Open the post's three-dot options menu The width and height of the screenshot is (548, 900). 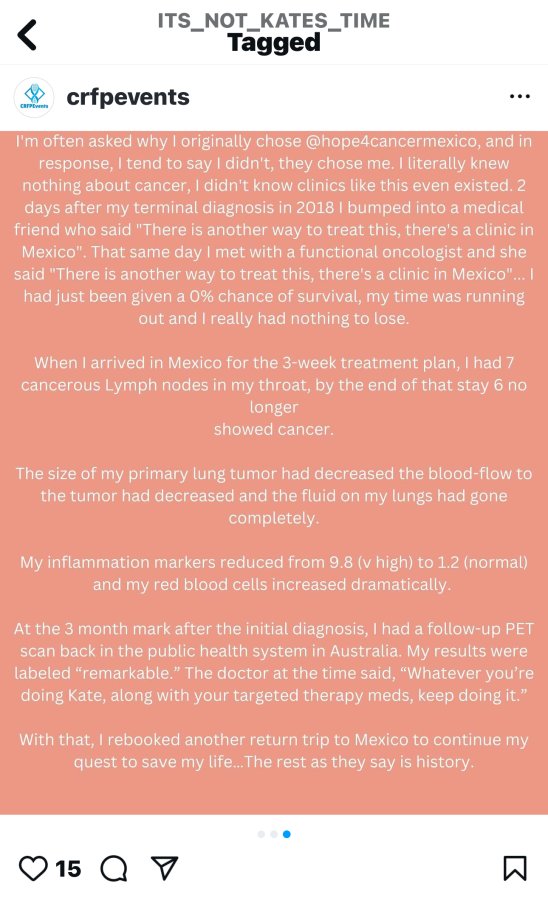point(520,96)
